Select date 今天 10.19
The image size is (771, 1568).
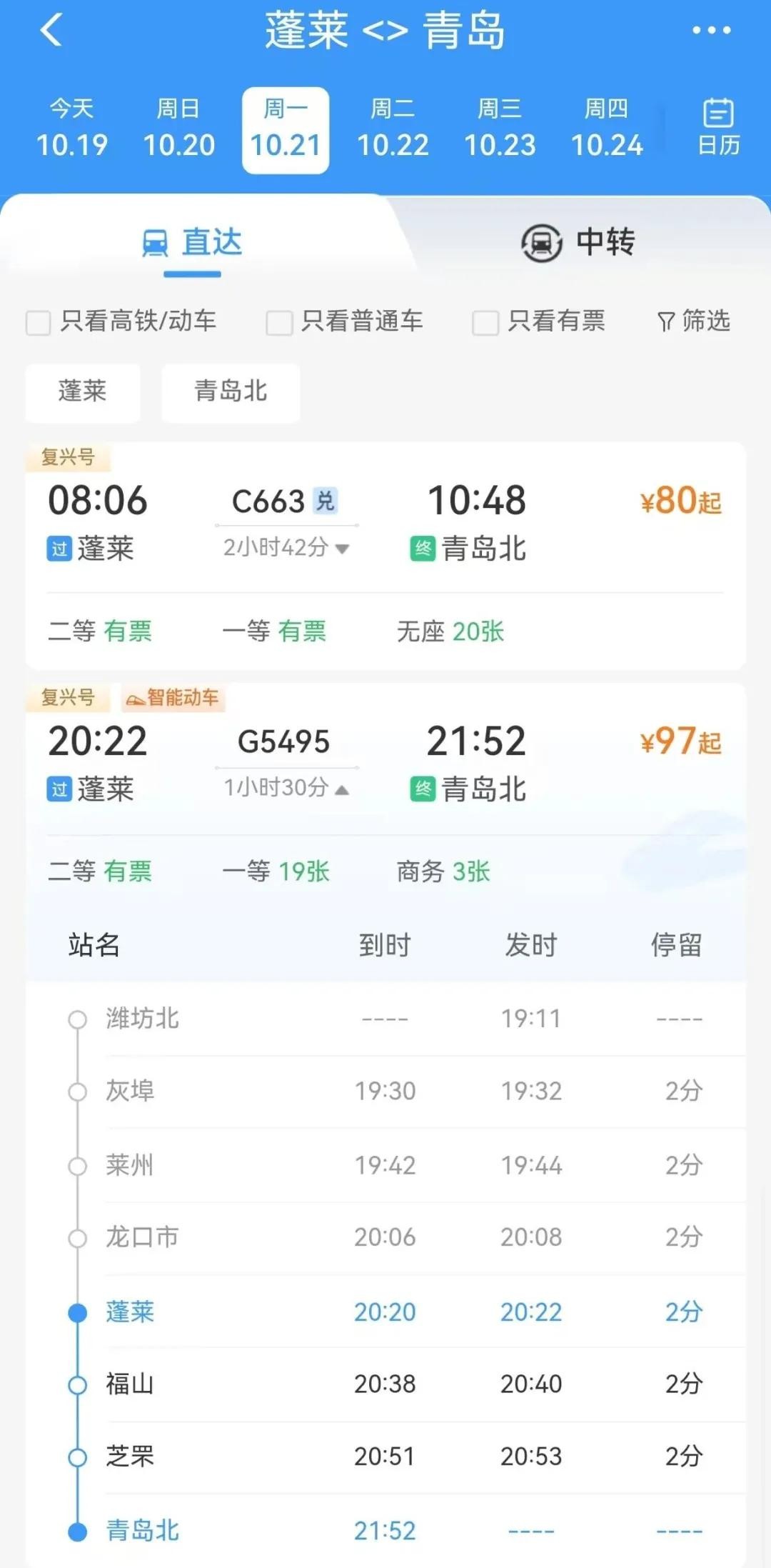point(71,130)
